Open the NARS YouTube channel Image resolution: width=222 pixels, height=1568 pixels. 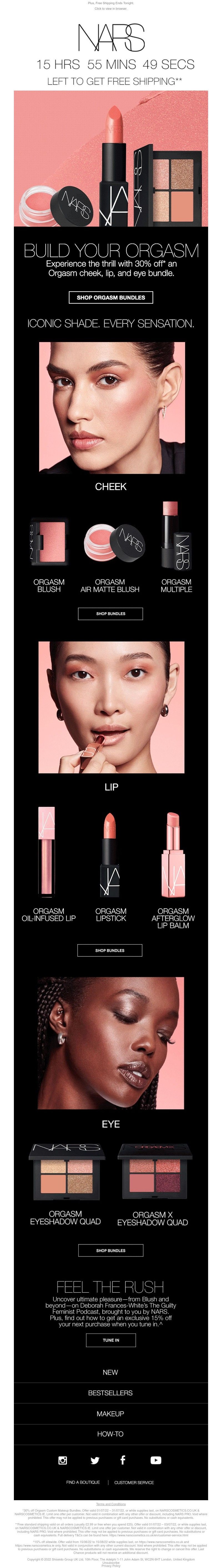point(156,1460)
